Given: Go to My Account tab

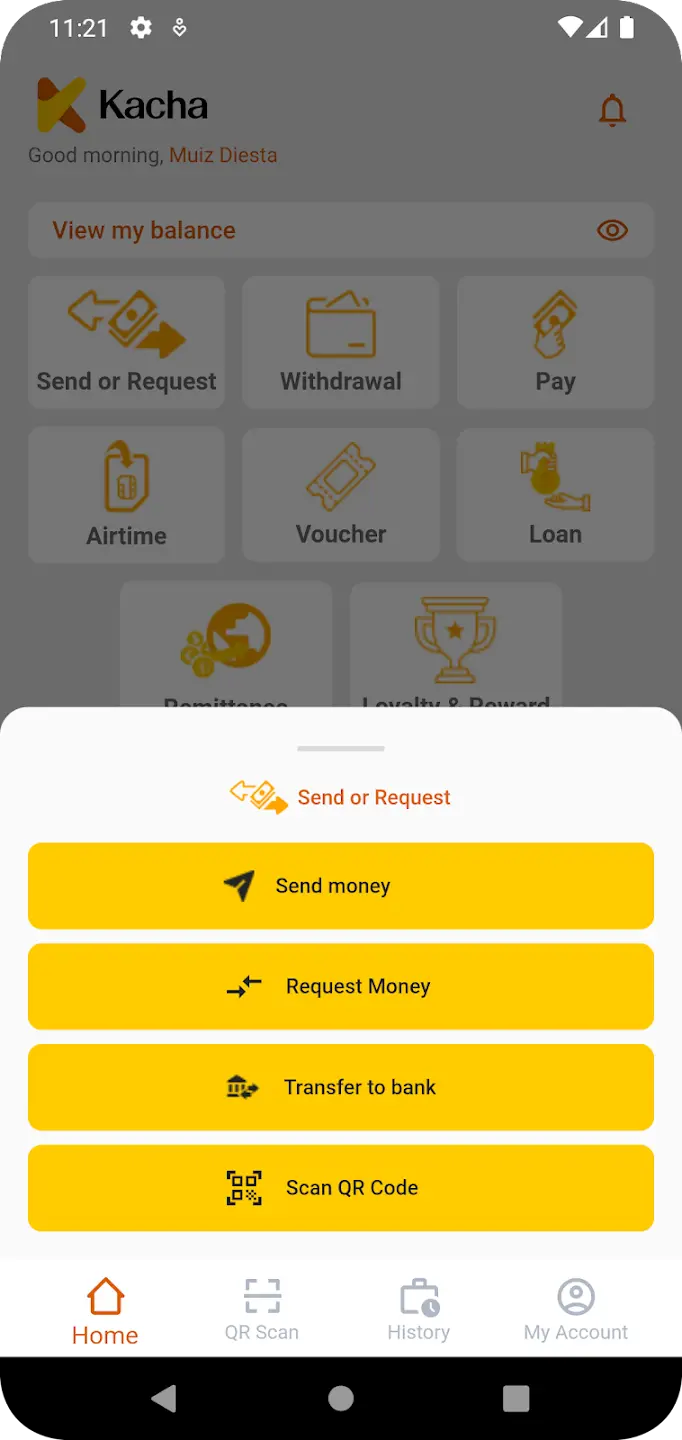Looking at the screenshot, I should click(x=576, y=1309).
